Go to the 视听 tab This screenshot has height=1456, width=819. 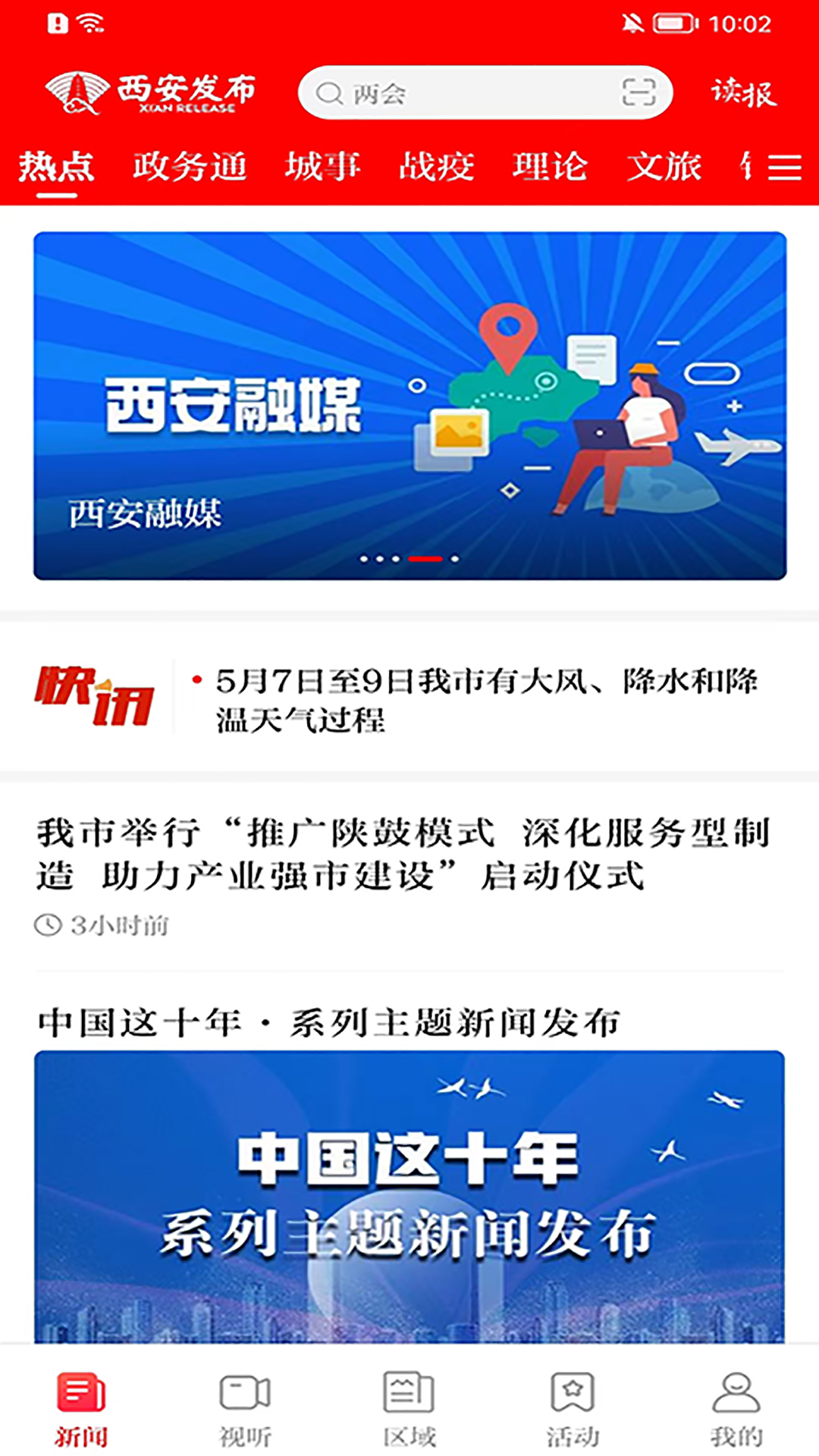pyautogui.click(x=245, y=1408)
